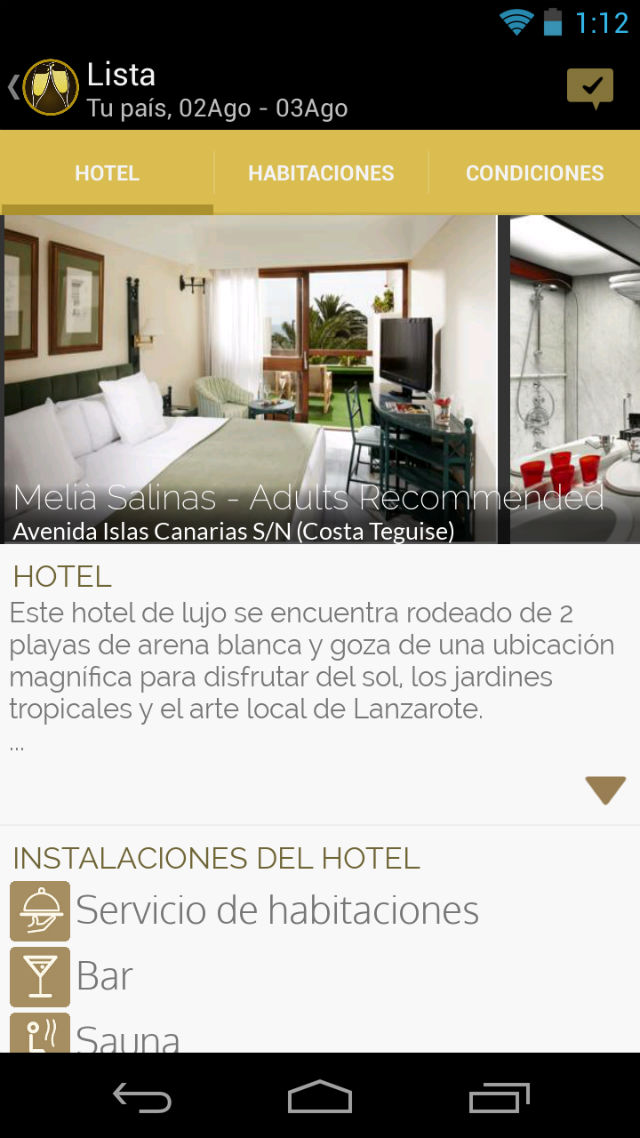Tap the system back button

click(x=142, y=1097)
